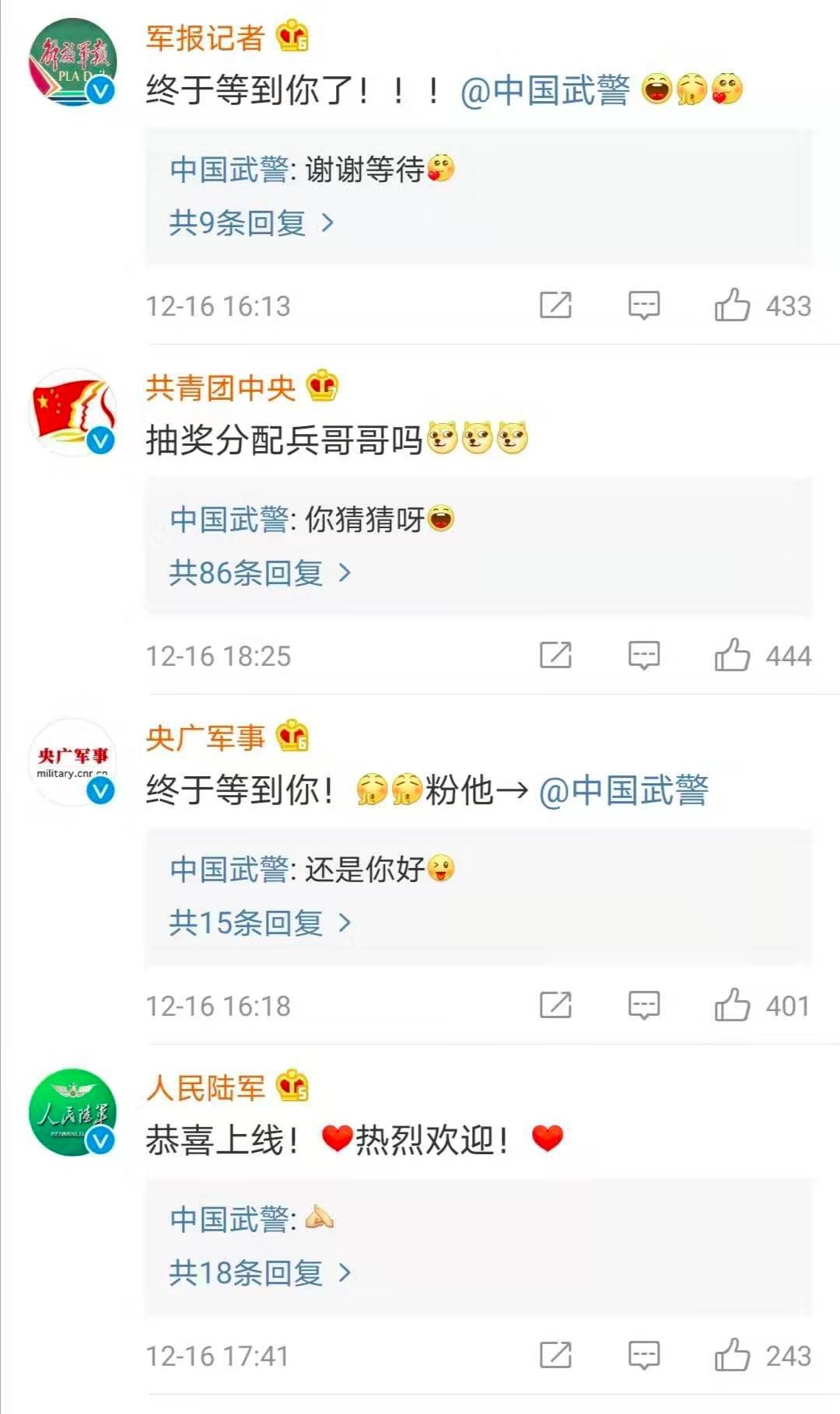Open @中国武警 mention in 央广军事 comment

pos(623,790)
